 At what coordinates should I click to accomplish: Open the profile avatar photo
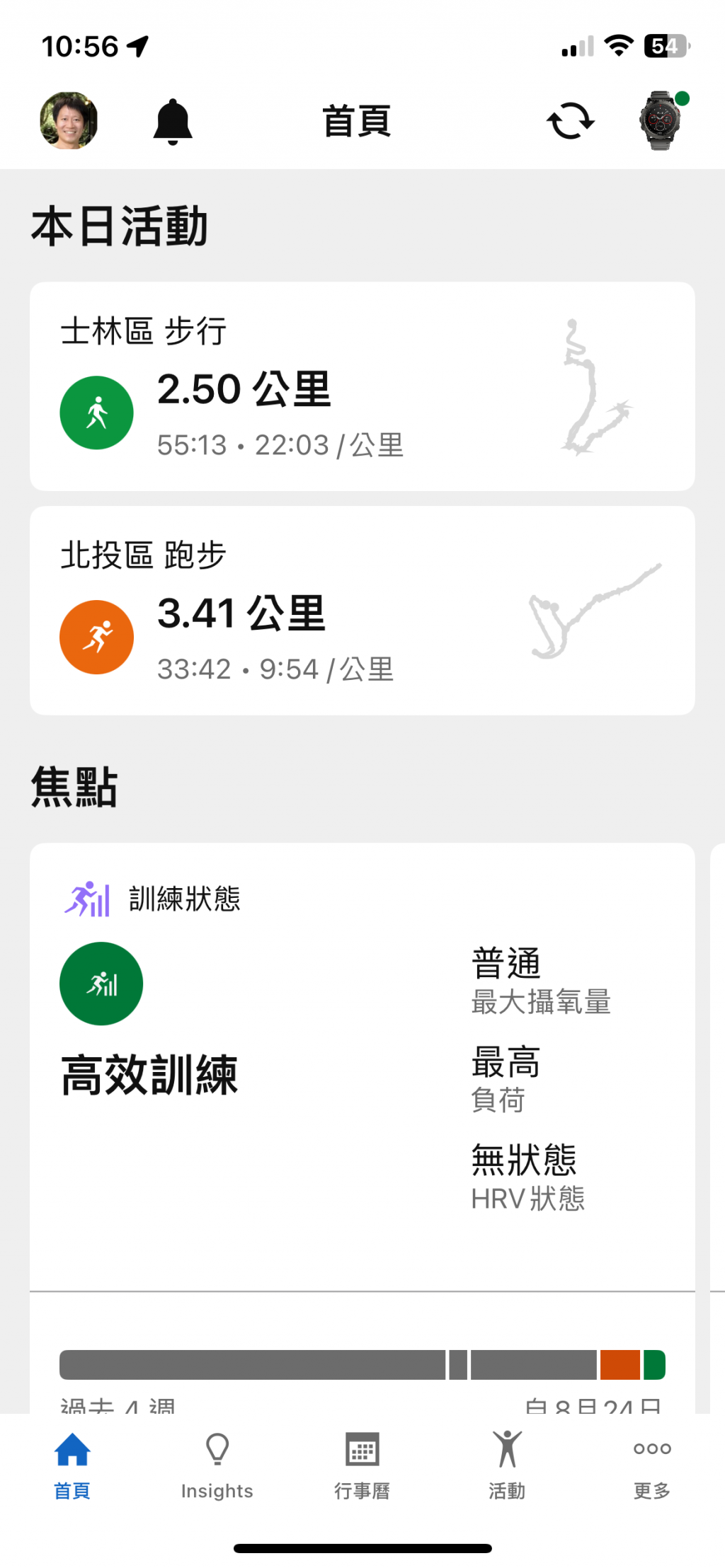[x=69, y=120]
